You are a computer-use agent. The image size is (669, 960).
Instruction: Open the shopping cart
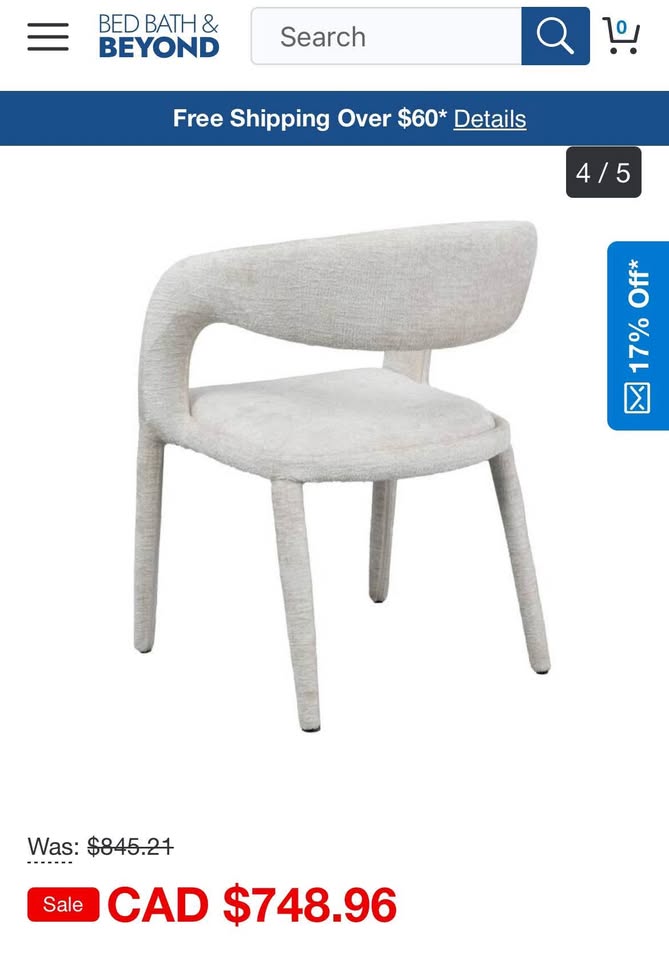point(621,36)
